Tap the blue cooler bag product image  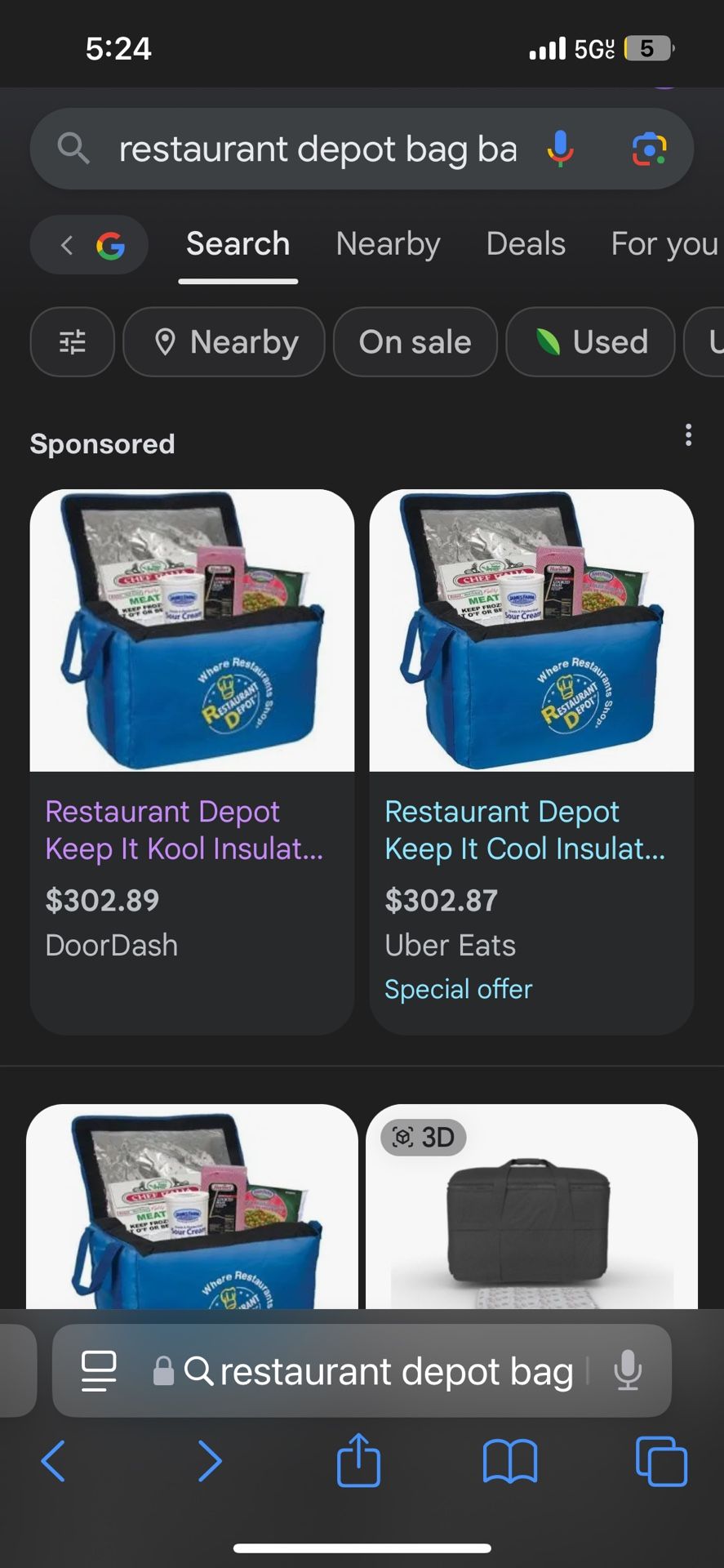pos(192,629)
